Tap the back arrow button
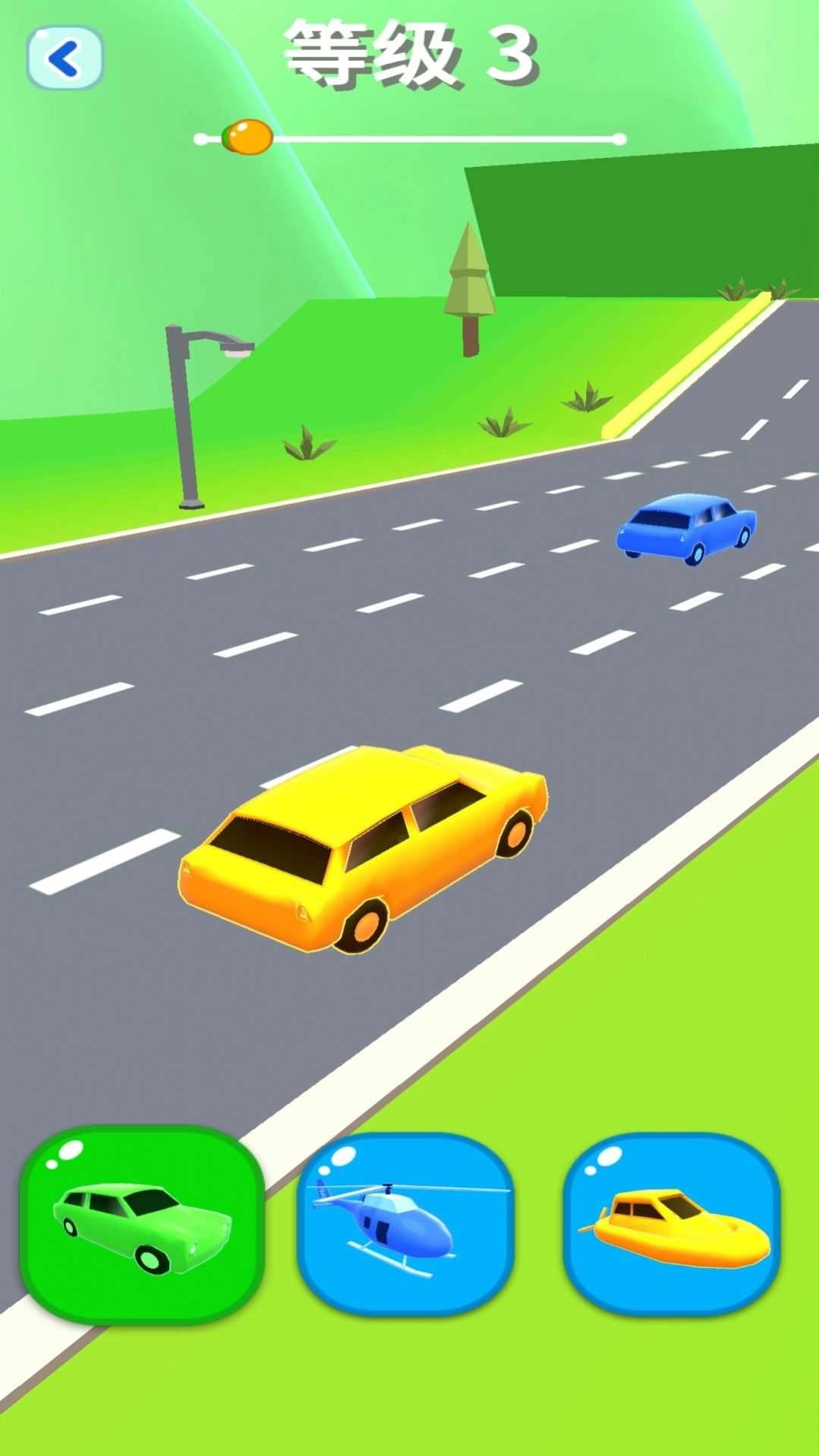 point(65,58)
